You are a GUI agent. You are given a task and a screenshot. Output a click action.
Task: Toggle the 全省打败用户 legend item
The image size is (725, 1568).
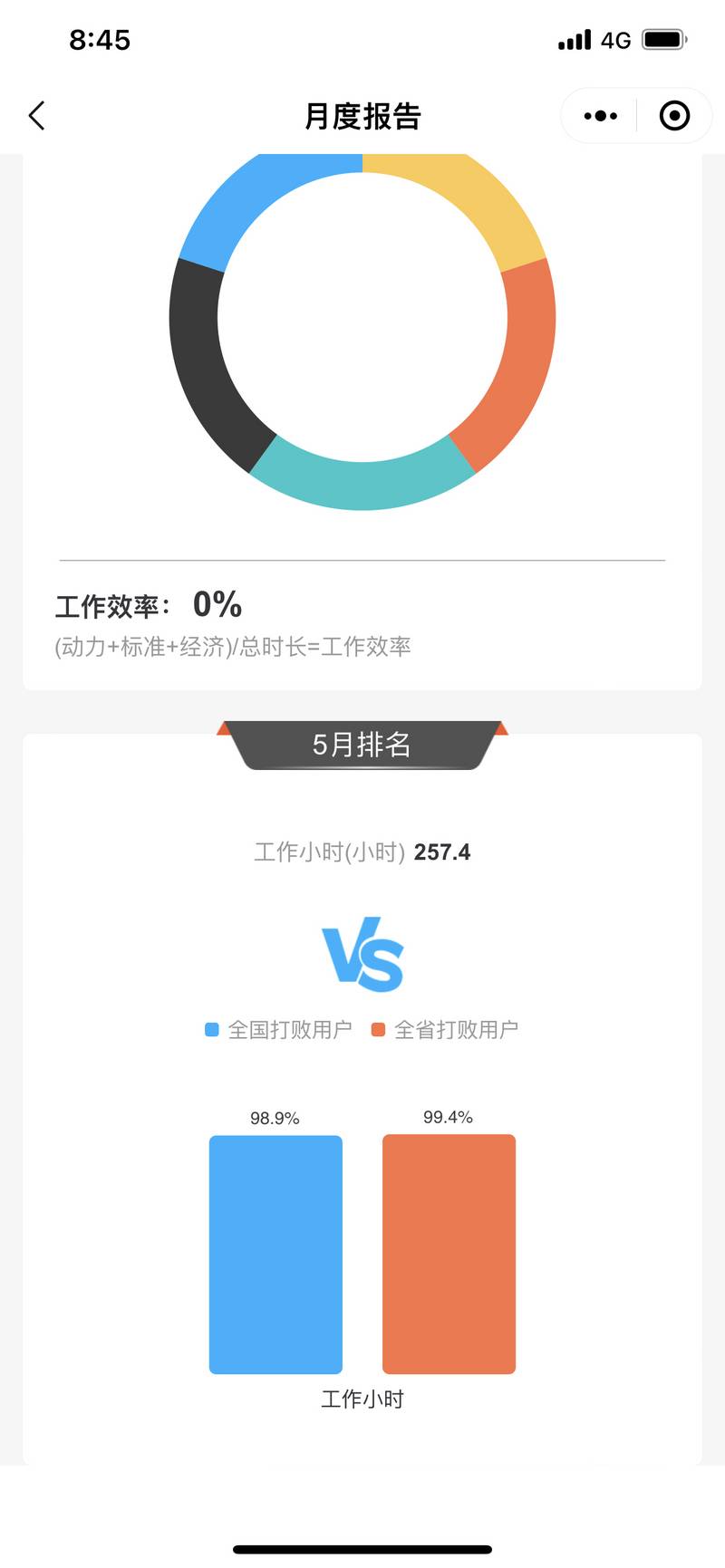[x=445, y=1030]
